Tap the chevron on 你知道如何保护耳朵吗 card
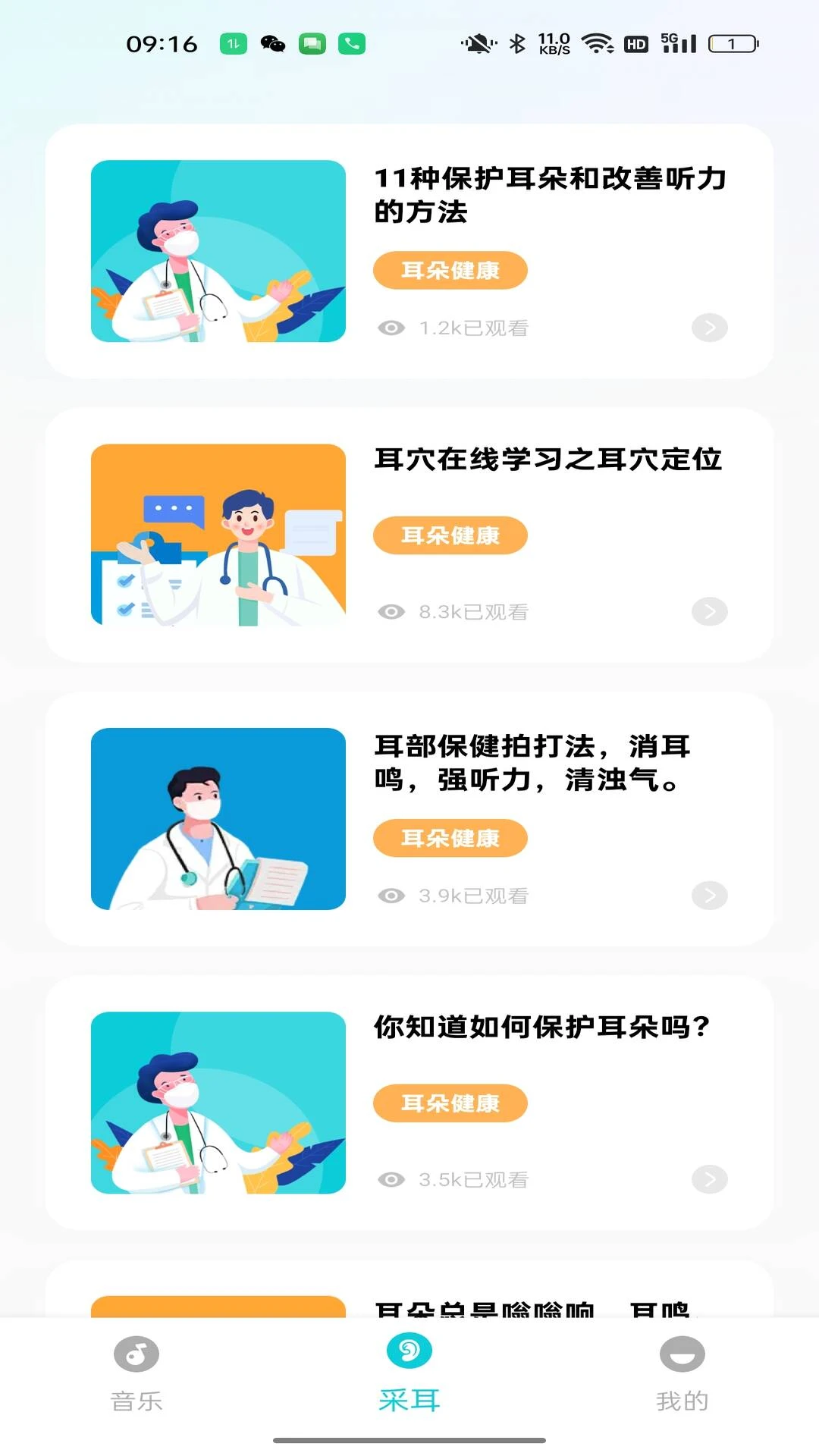Screen dimensions: 819x1456 (x=709, y=1180)
